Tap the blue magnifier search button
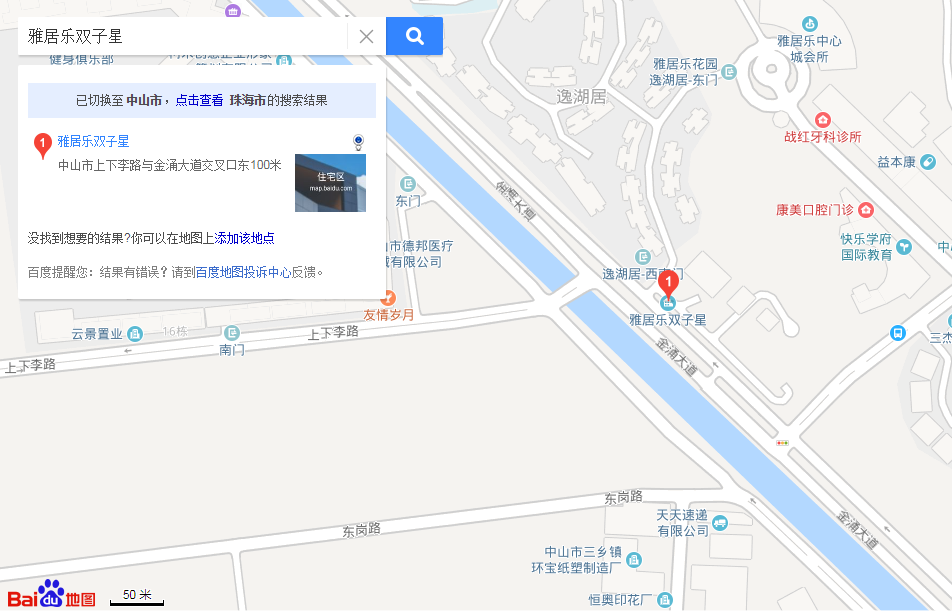The image size is (952, 611). (414, 37)
